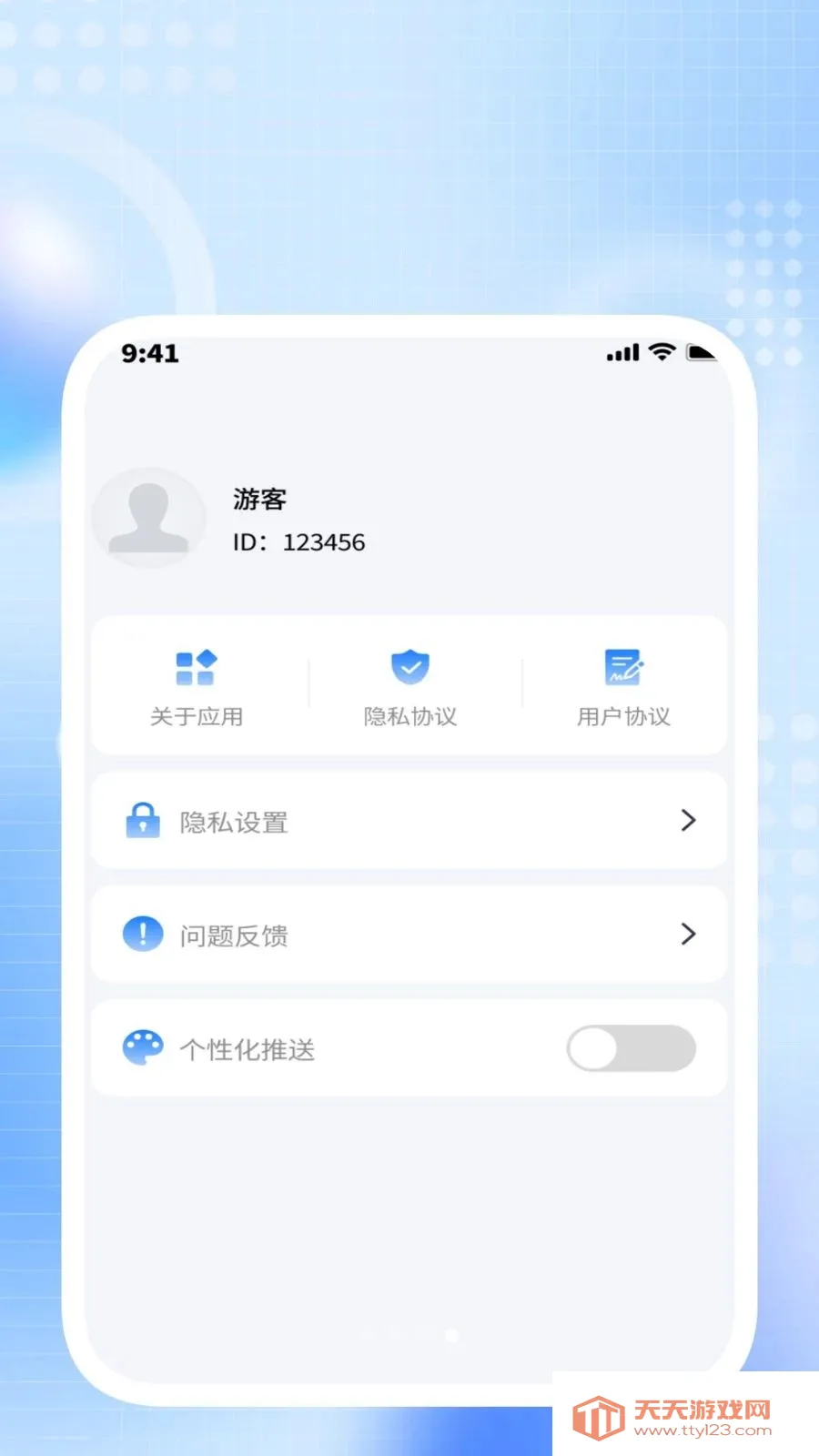819x1456 pixels.
Task: Click the 问题反馈 exclamation icon
Action: [141, 933]
